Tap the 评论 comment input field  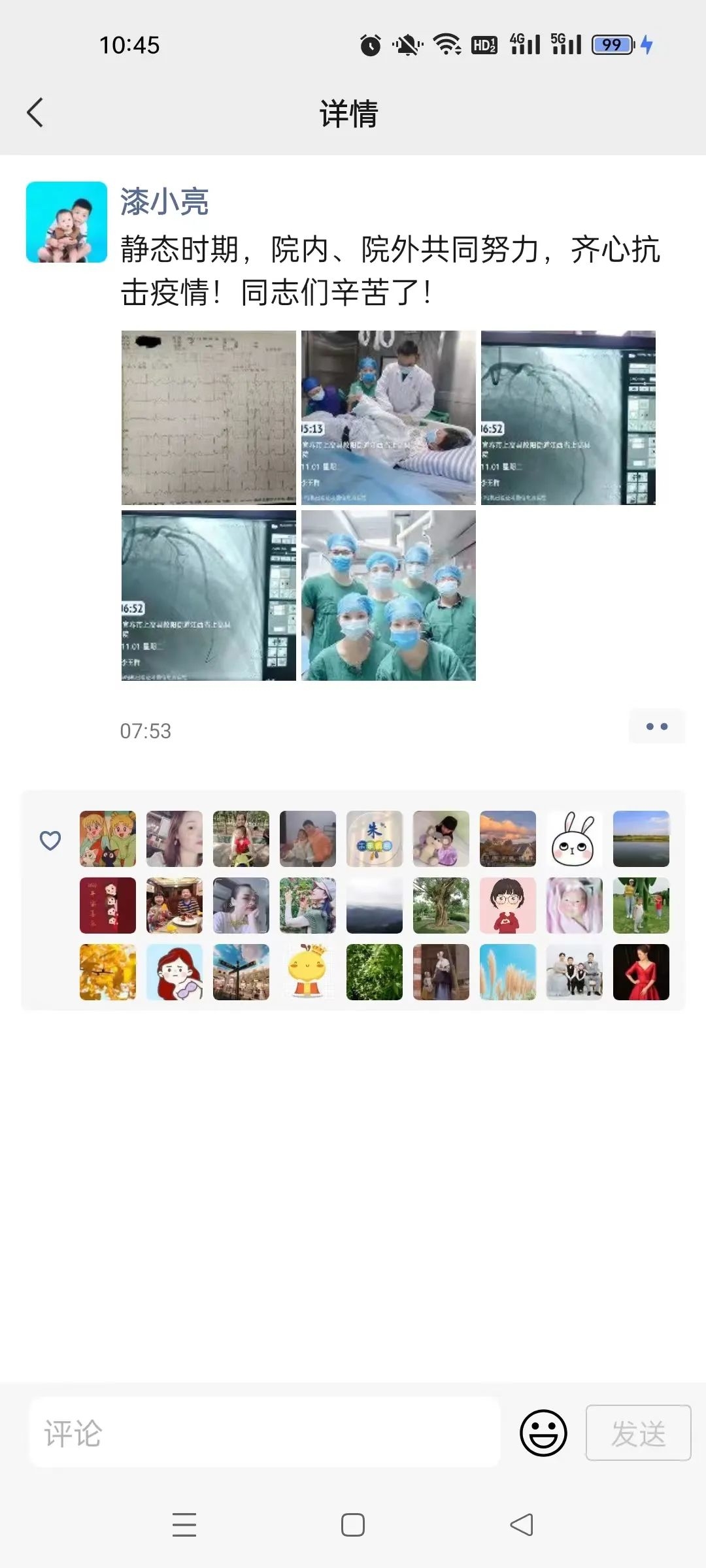tap(265, 1433)
